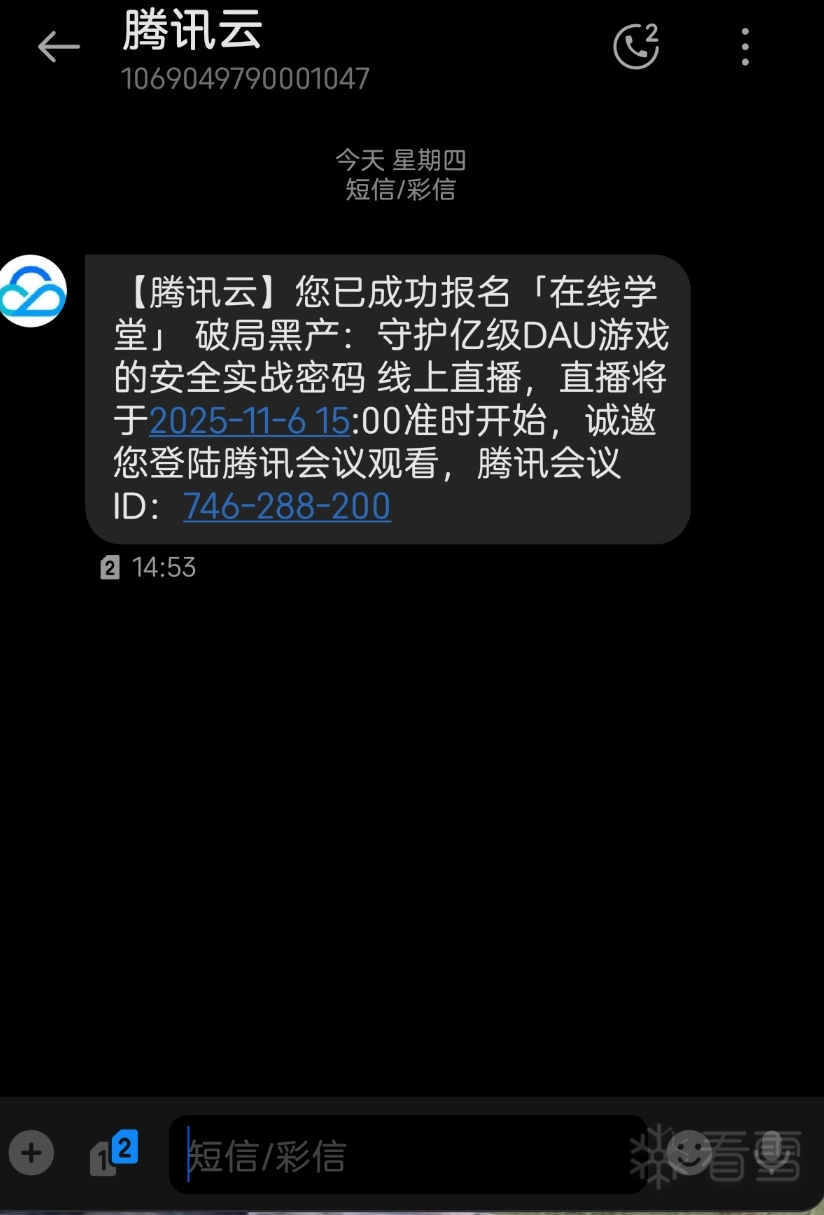Switch the sending SIM card selector
Screen dimensions: 824x1215
(113, 1153)
